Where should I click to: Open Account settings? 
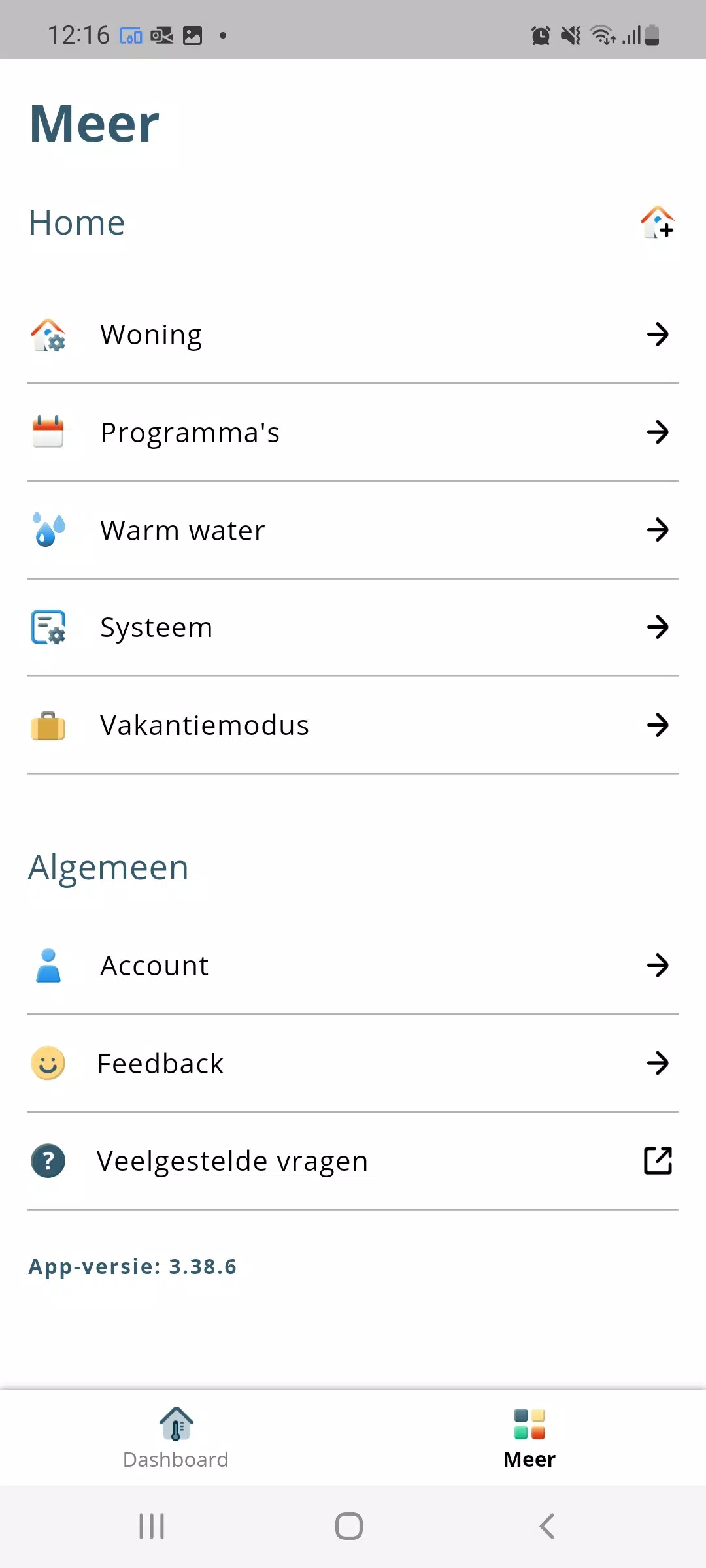tap(353, 966)
